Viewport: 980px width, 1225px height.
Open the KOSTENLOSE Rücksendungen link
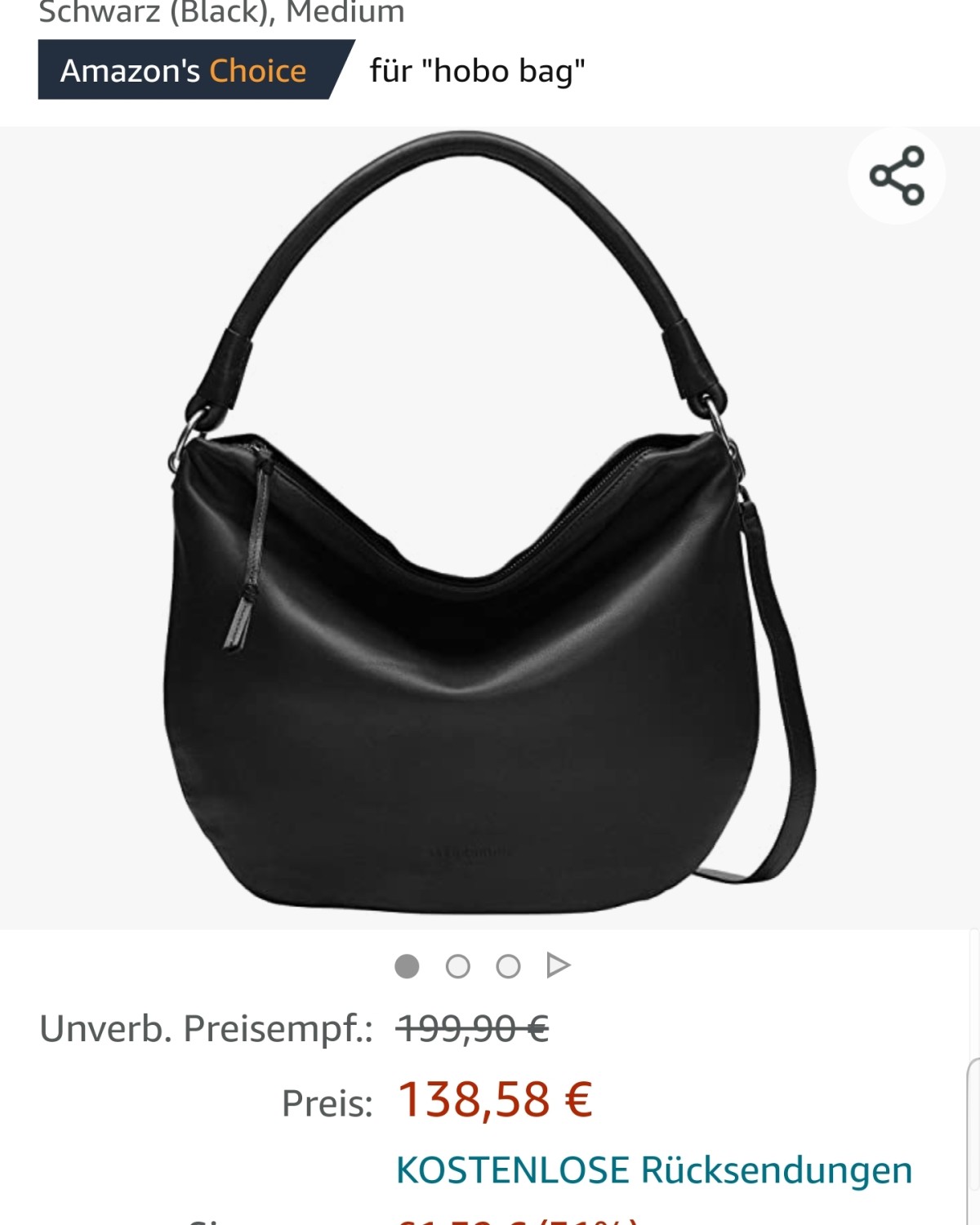coord(653,1169)
